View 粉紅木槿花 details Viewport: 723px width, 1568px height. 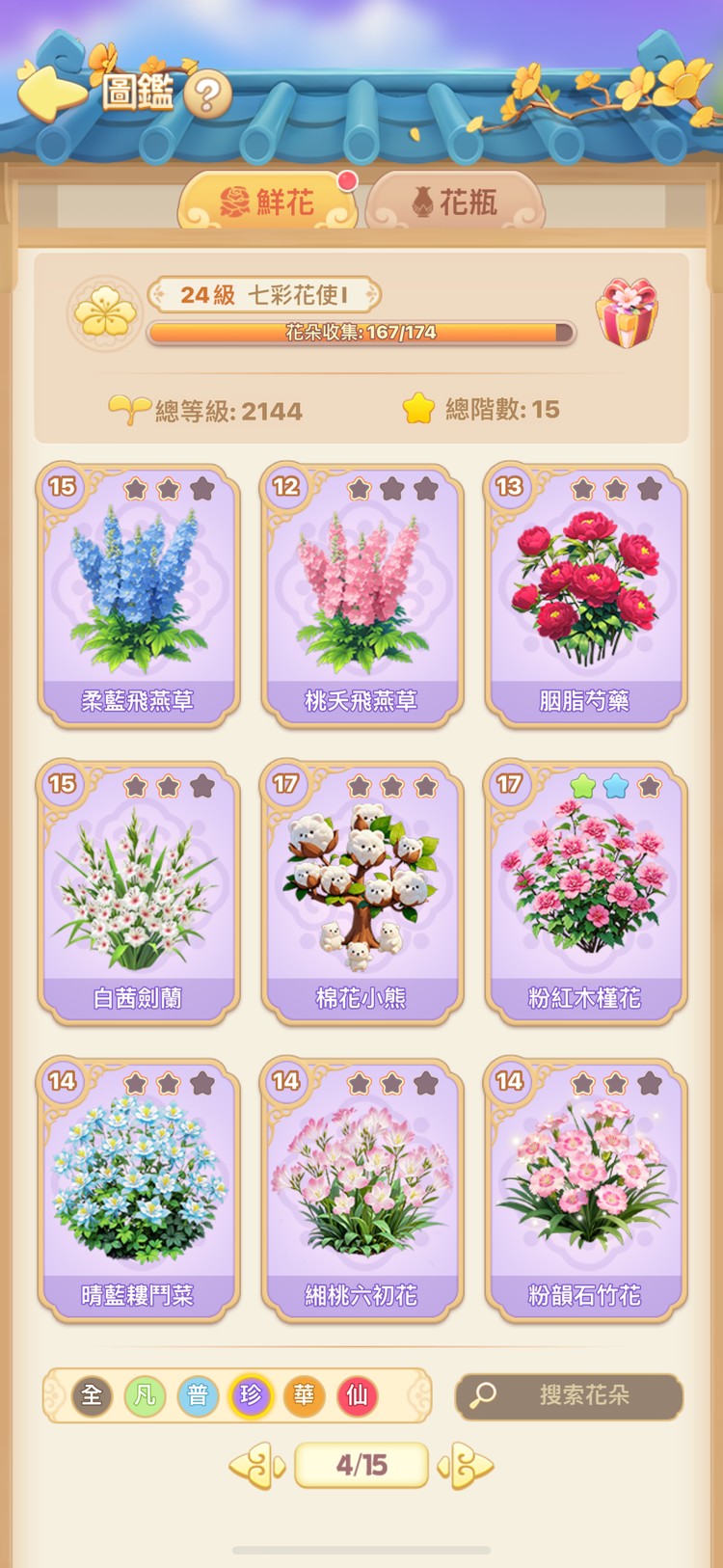click(585, 892)
